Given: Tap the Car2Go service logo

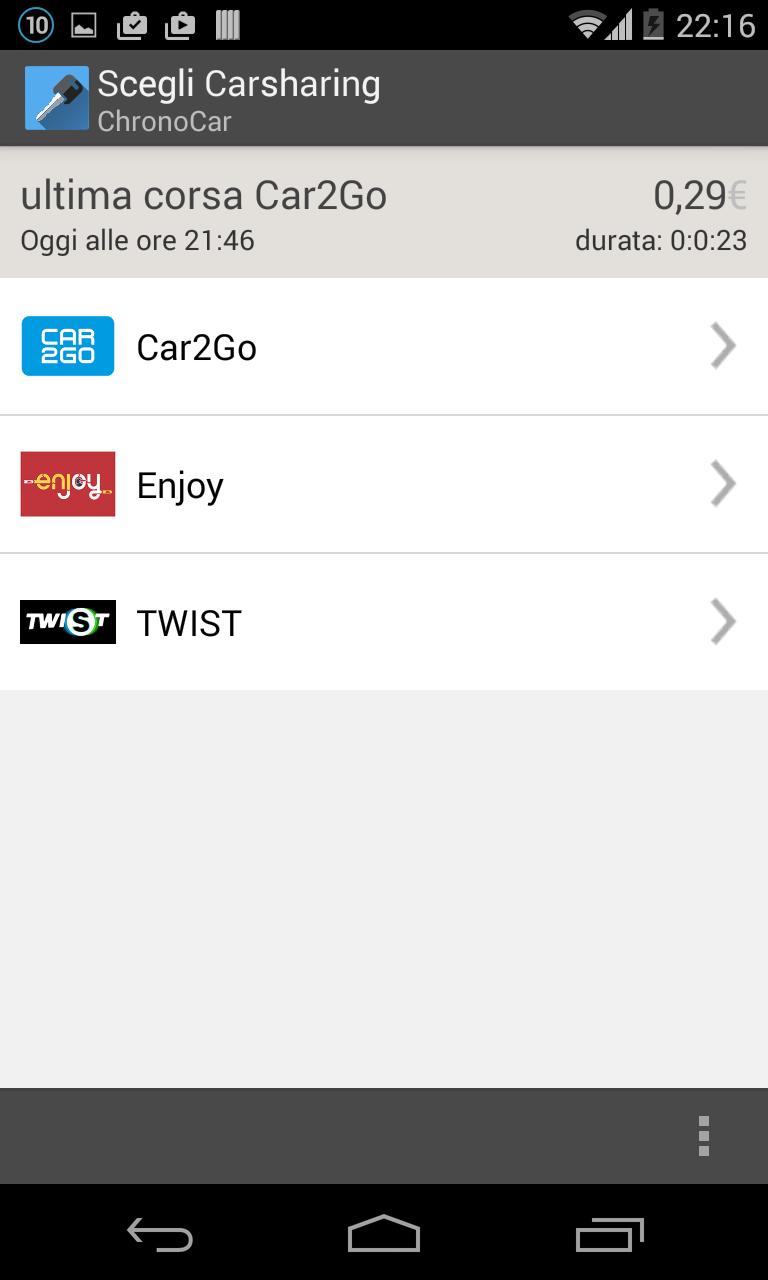Looking at the screenshot, I should coord(67,345).
